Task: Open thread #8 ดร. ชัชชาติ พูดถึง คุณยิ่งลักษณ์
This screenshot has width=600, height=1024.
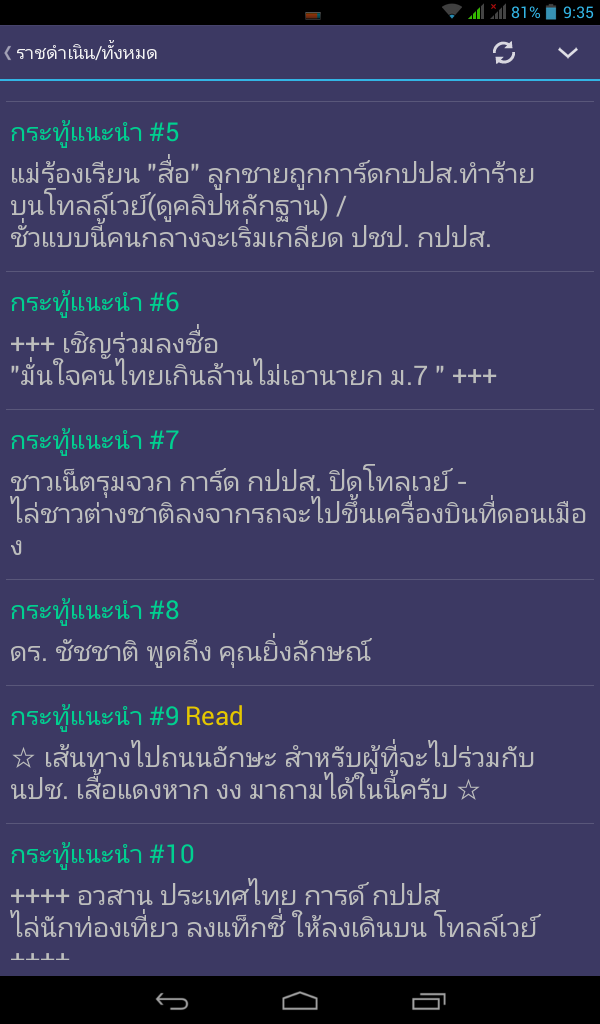Action: point(300,632)
